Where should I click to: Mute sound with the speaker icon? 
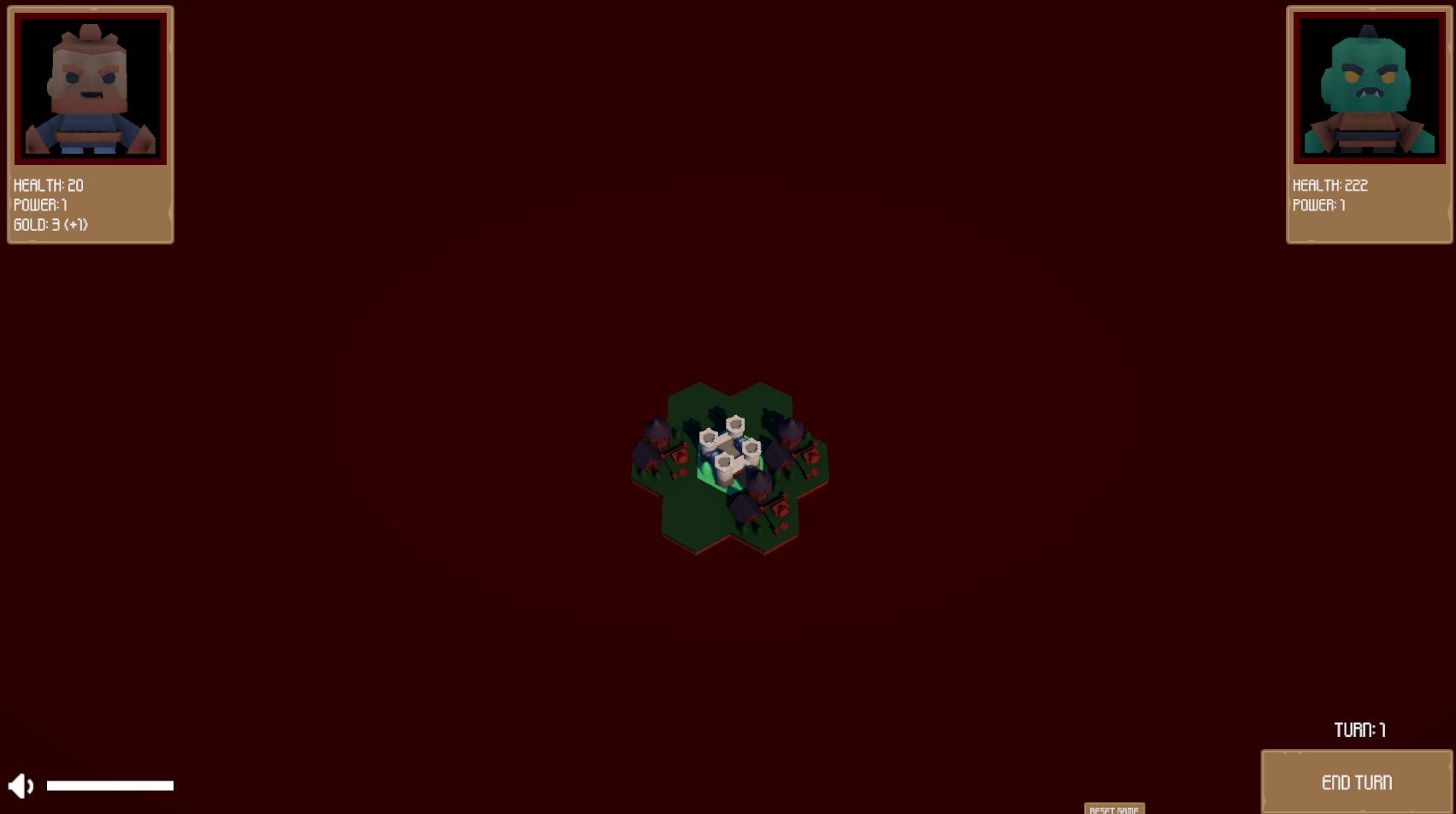[x=21, y=785]
